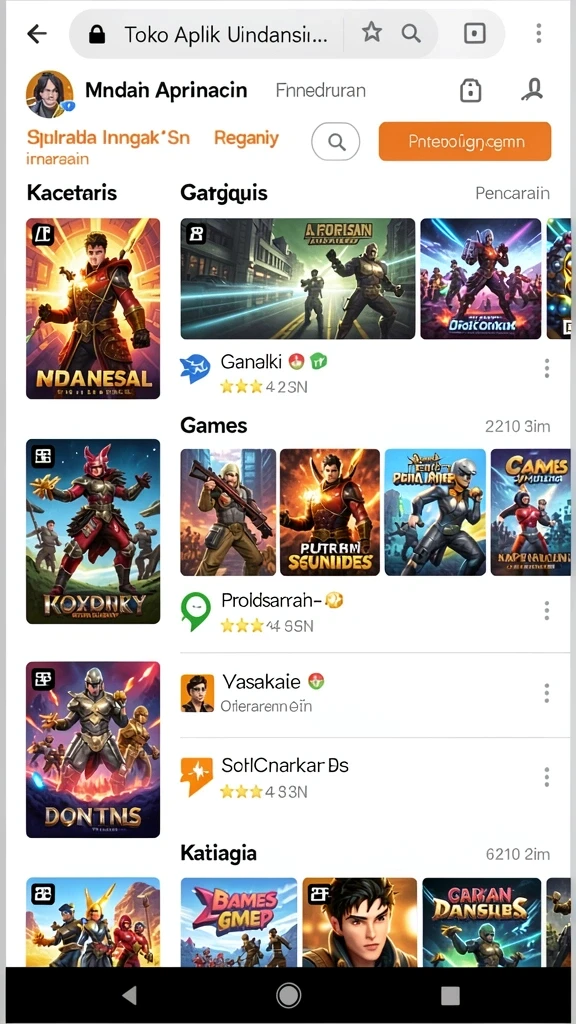Switch to the Reganiy tab
Image resolution: width=576 pixels, height=1024 pixels.
pos(246,138)
